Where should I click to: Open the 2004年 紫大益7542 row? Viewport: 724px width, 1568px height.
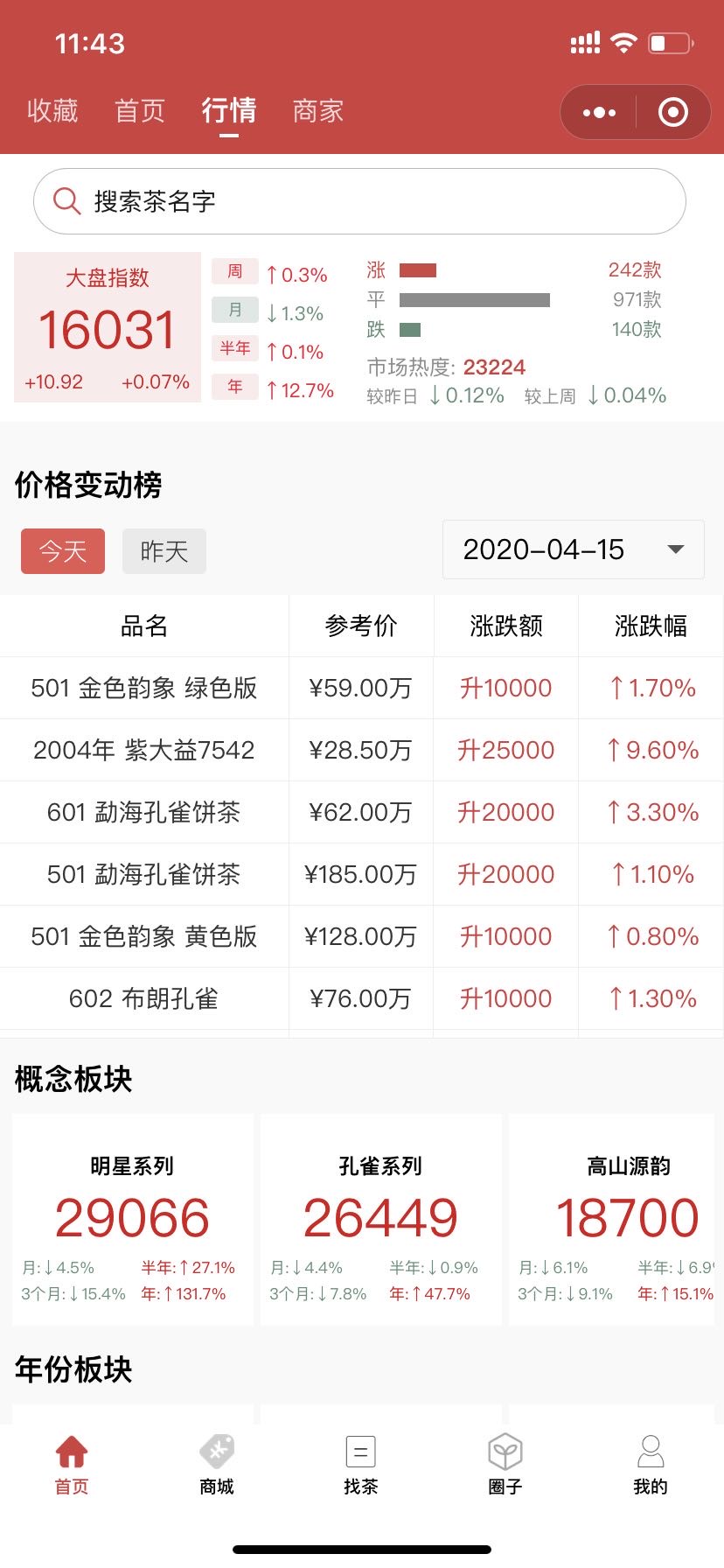[x=361, y=750]
